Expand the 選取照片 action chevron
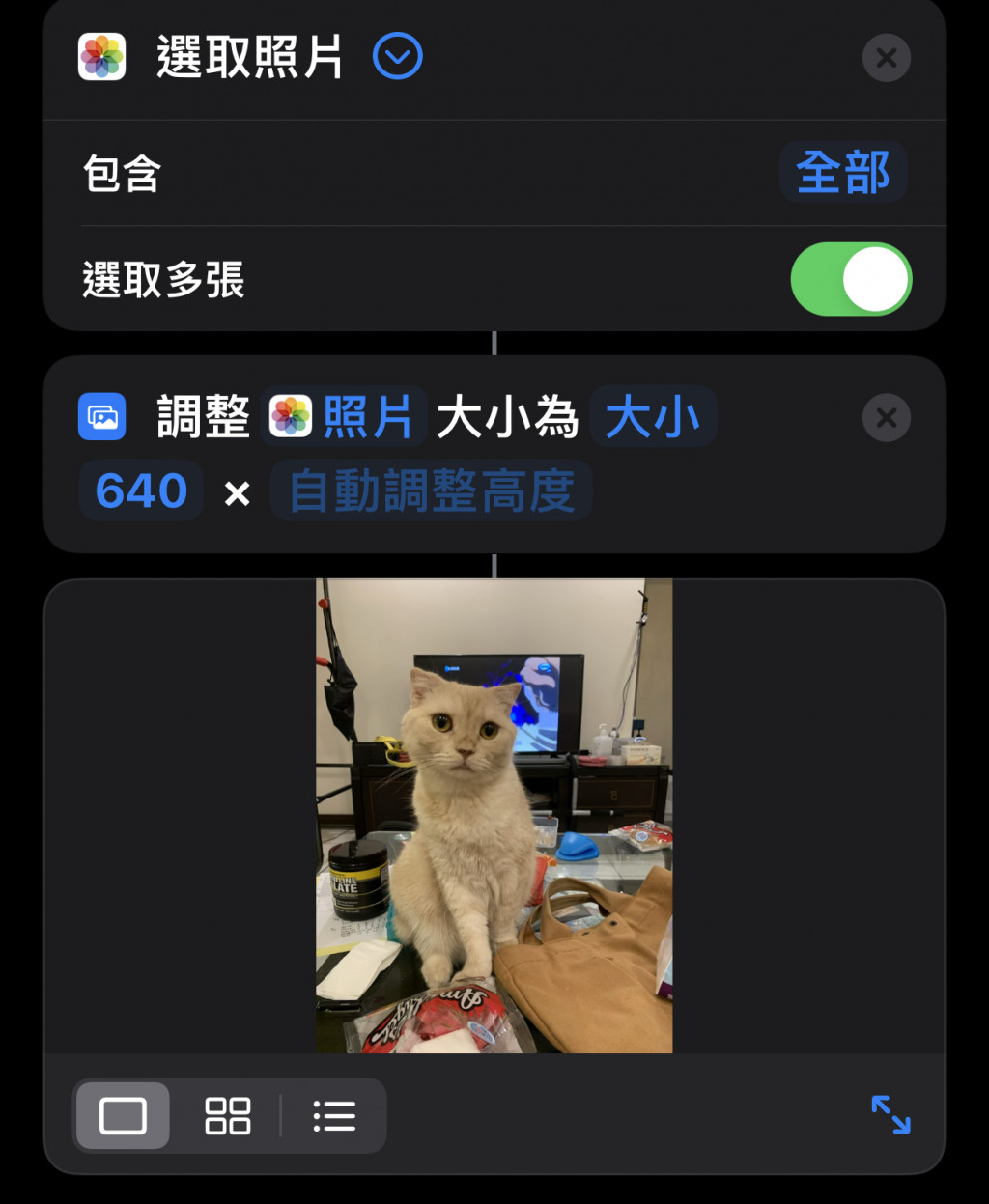 point(397,57)
